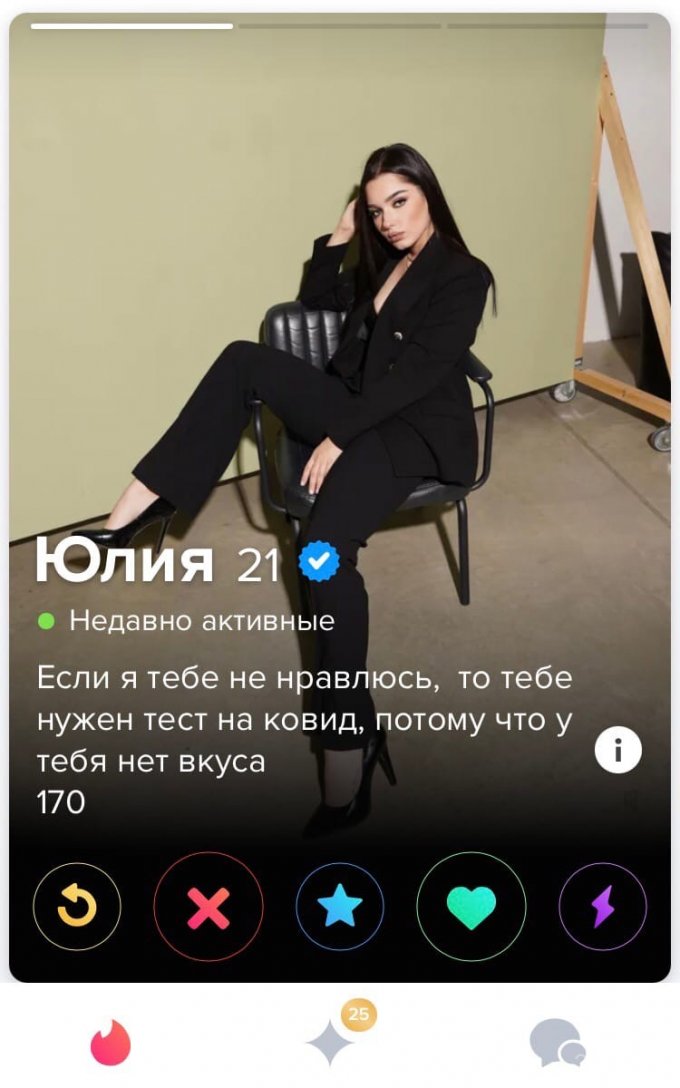The image size is (680, 1088).
Task: Activate the purple lightning Boost
Action: click(x=603, y=907)
